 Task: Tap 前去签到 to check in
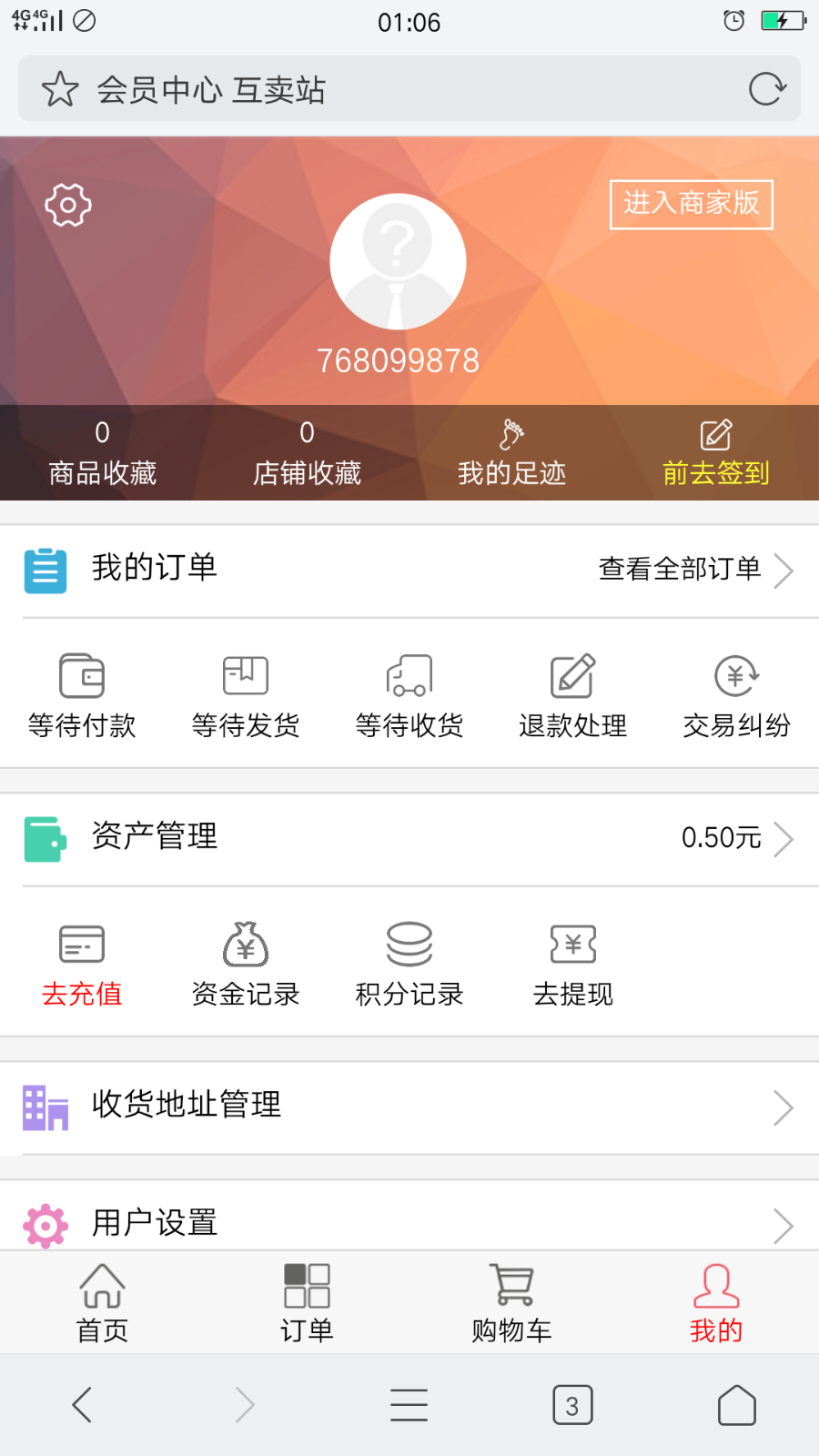point(716,453)
